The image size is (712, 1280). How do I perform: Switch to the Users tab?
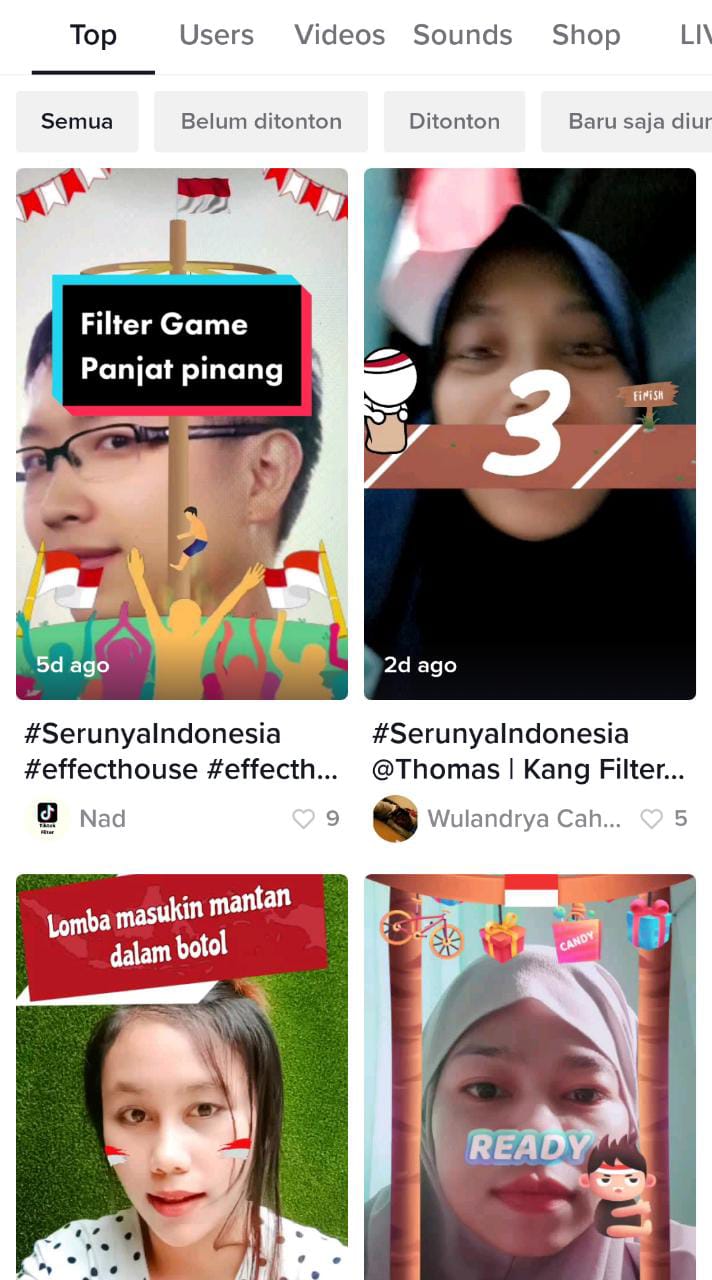click(216, 35)
